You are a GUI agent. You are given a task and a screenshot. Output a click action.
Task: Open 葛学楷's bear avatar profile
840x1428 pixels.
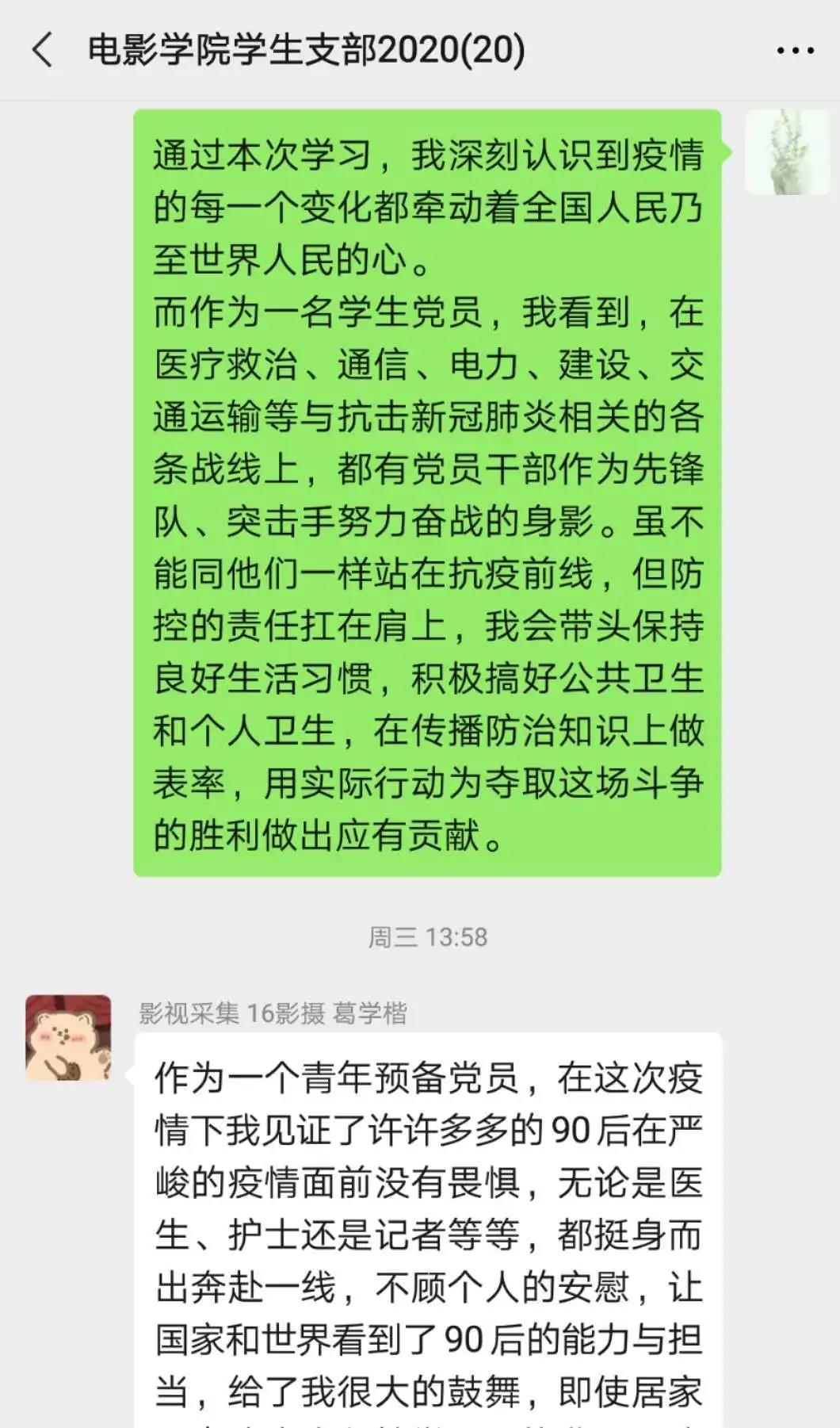click(68, 1038)
